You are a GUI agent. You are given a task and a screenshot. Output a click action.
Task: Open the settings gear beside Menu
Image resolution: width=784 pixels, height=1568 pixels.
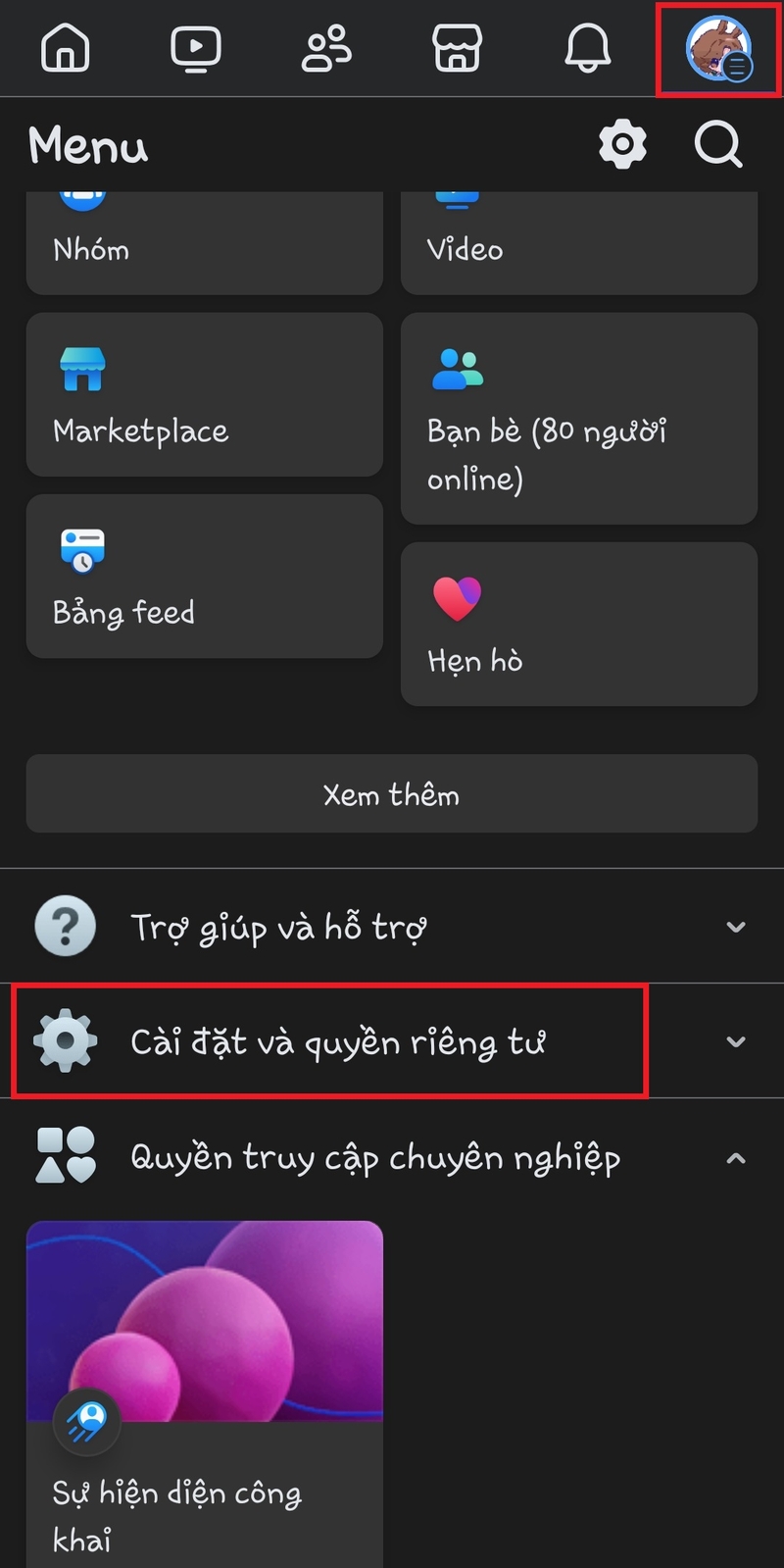tap(621, 144)
